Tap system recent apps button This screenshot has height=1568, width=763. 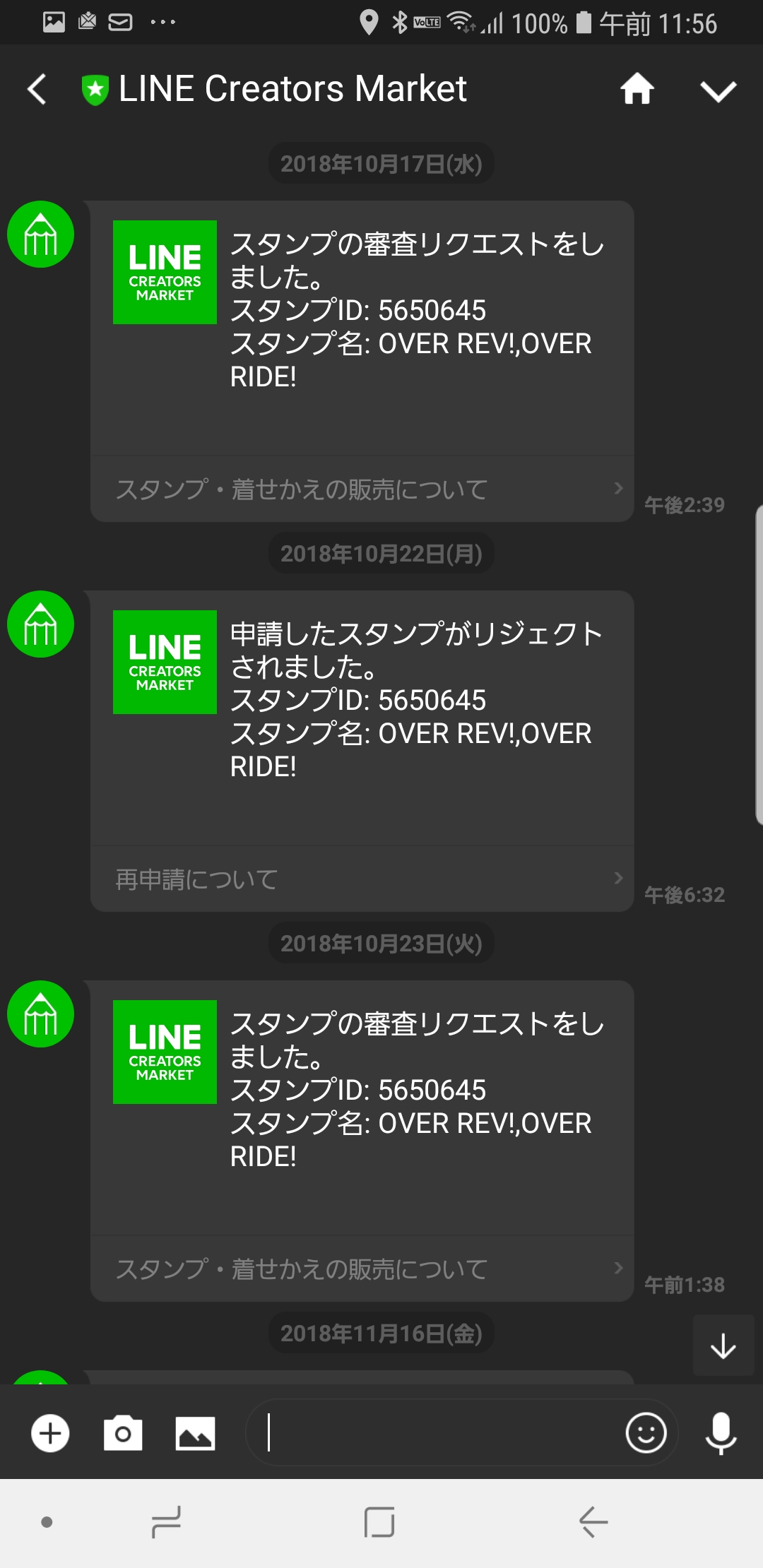(167, 1522)
